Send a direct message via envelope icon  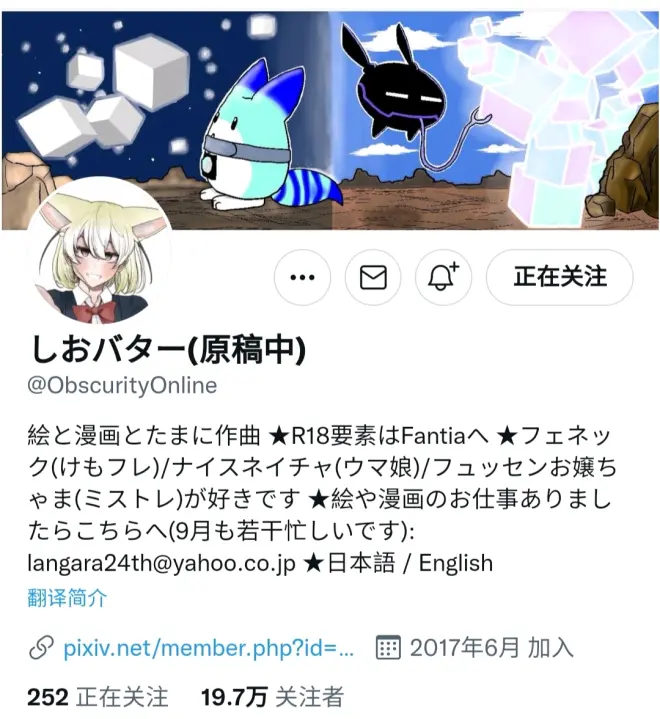(373, 277)
